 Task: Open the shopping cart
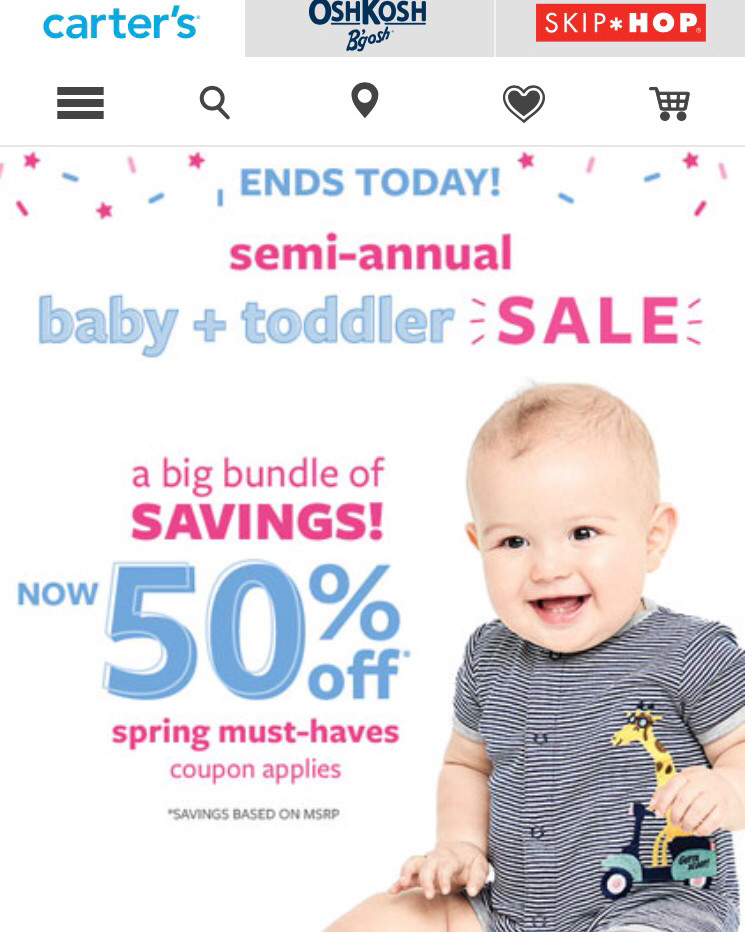pyautogui.click(x=669, y=103)
